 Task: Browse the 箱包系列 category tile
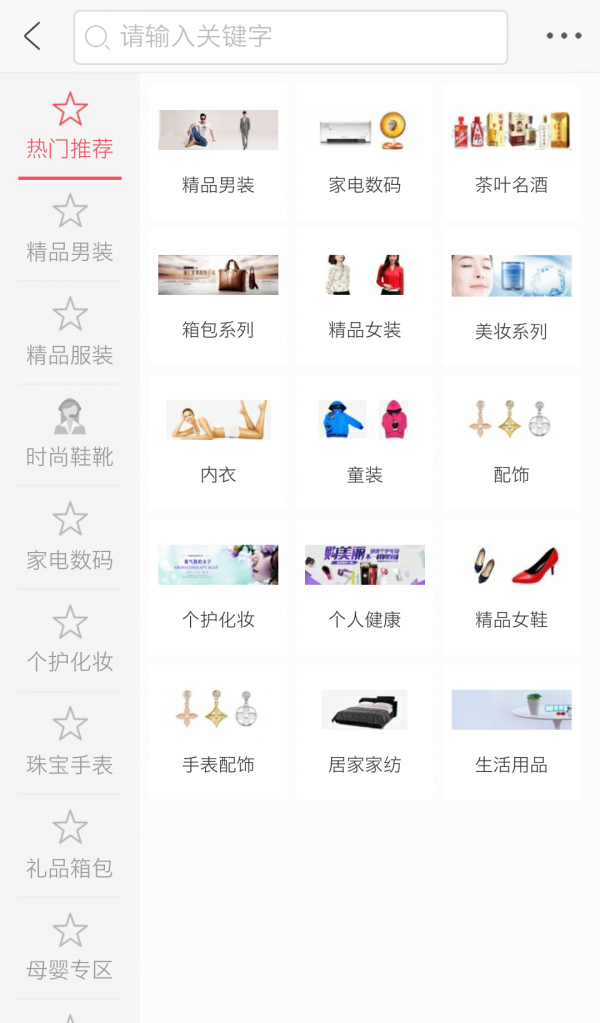click(218, 297)
